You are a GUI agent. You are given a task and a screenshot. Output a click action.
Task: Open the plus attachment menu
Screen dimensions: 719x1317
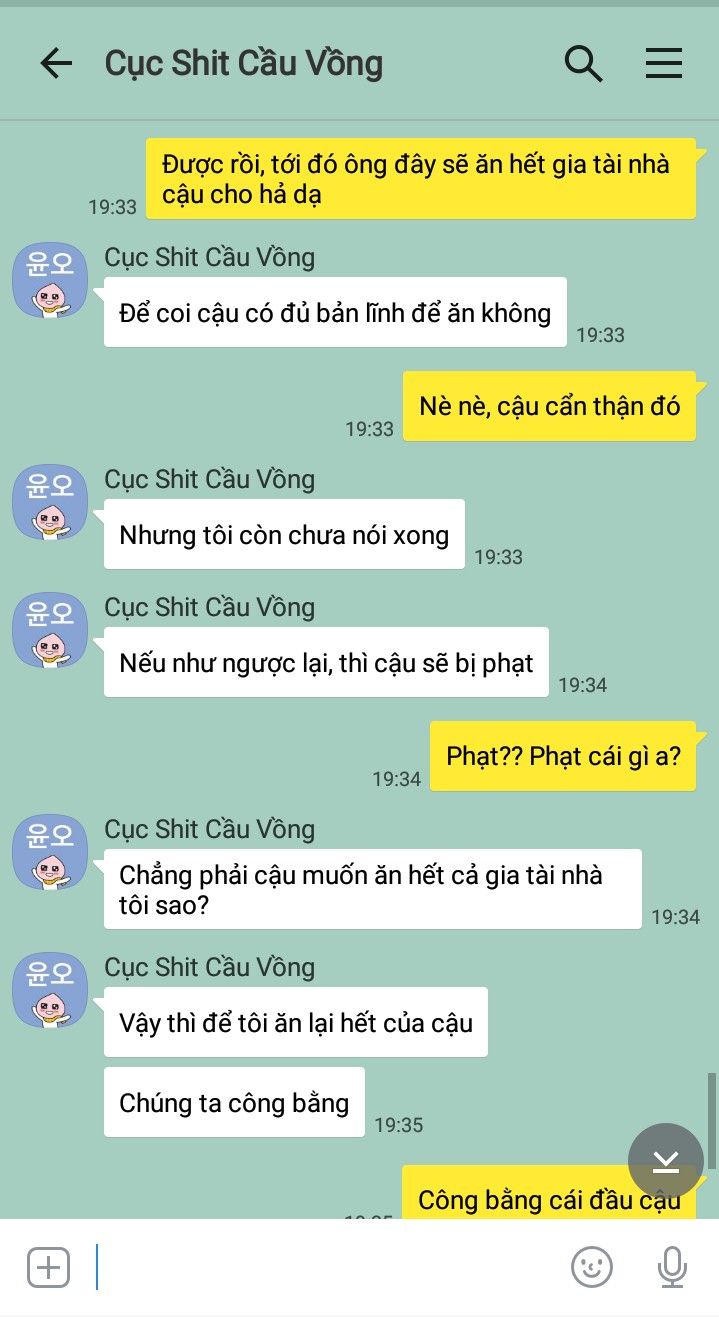coord(48,1268)
